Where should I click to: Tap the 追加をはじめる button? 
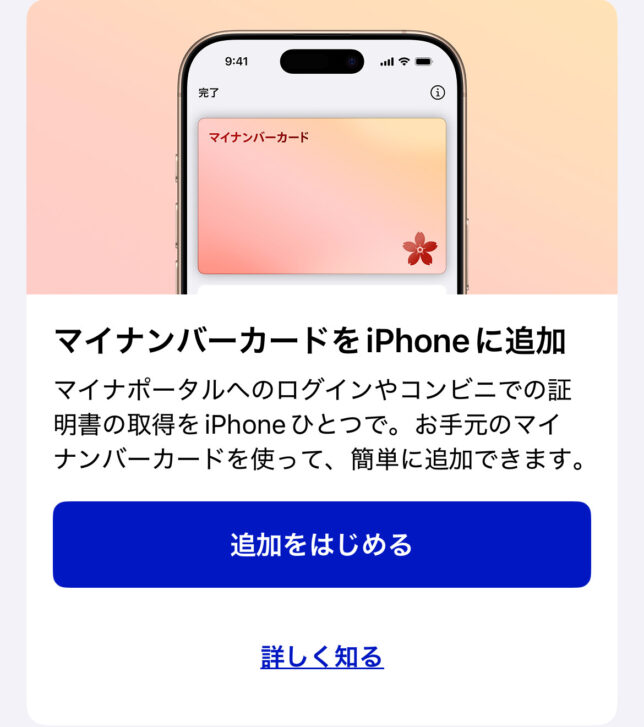tap(321, 545)
